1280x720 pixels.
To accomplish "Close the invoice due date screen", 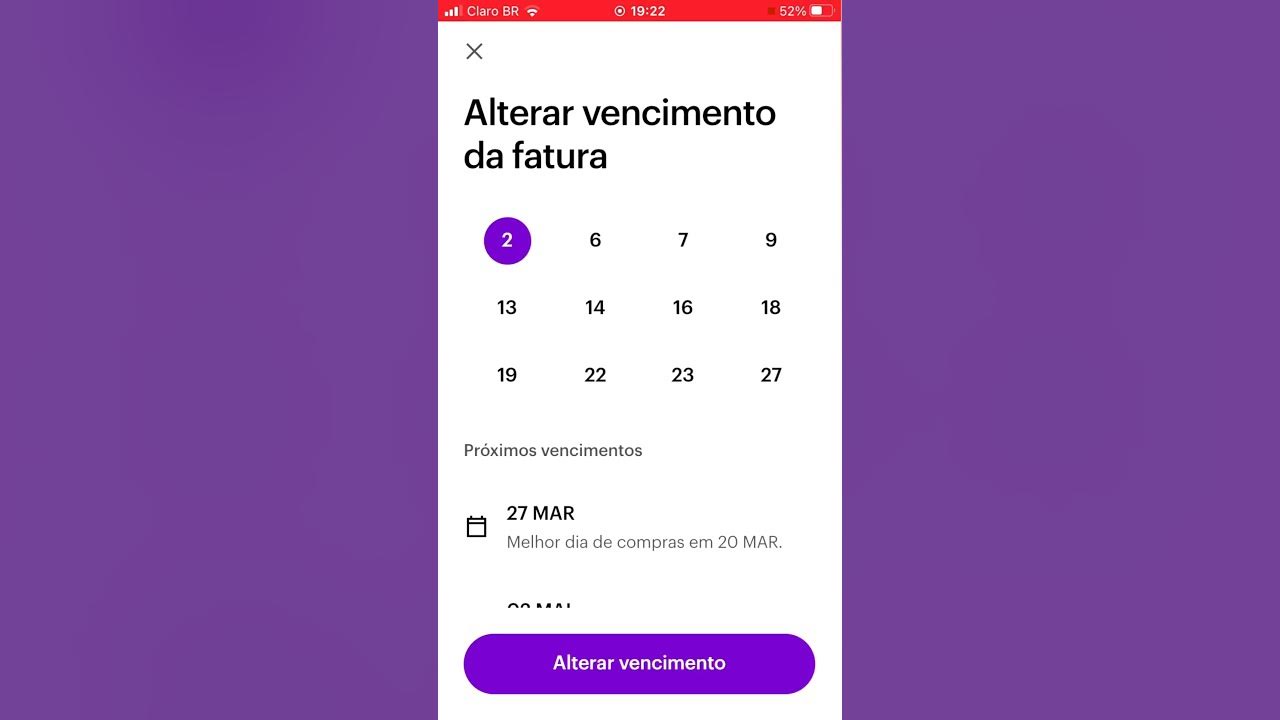I will click(x=474, y=51).
